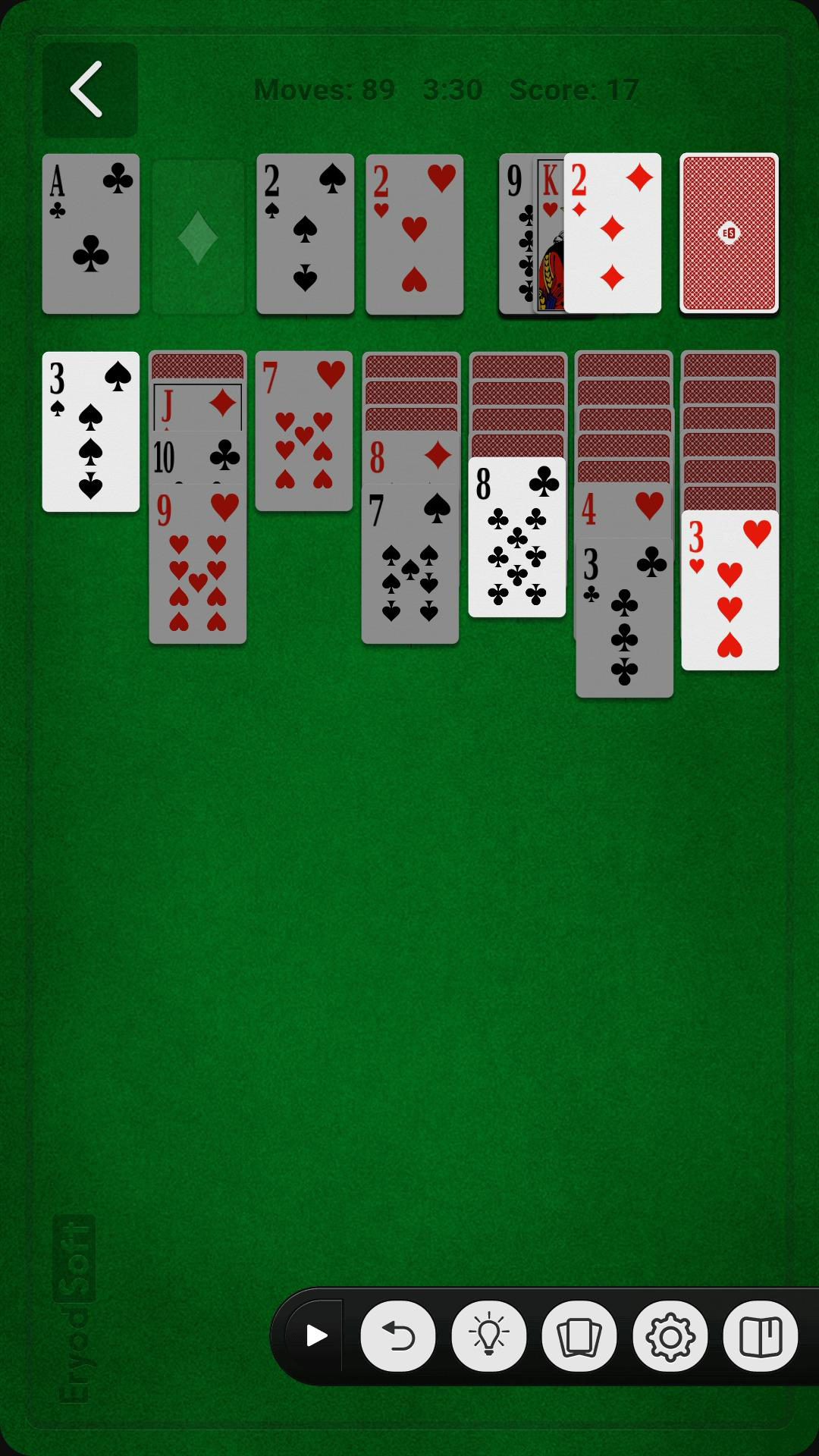Tap the 7 of hearts card
The height and width of the screenshot is (1456, 819).
(304, 431)
